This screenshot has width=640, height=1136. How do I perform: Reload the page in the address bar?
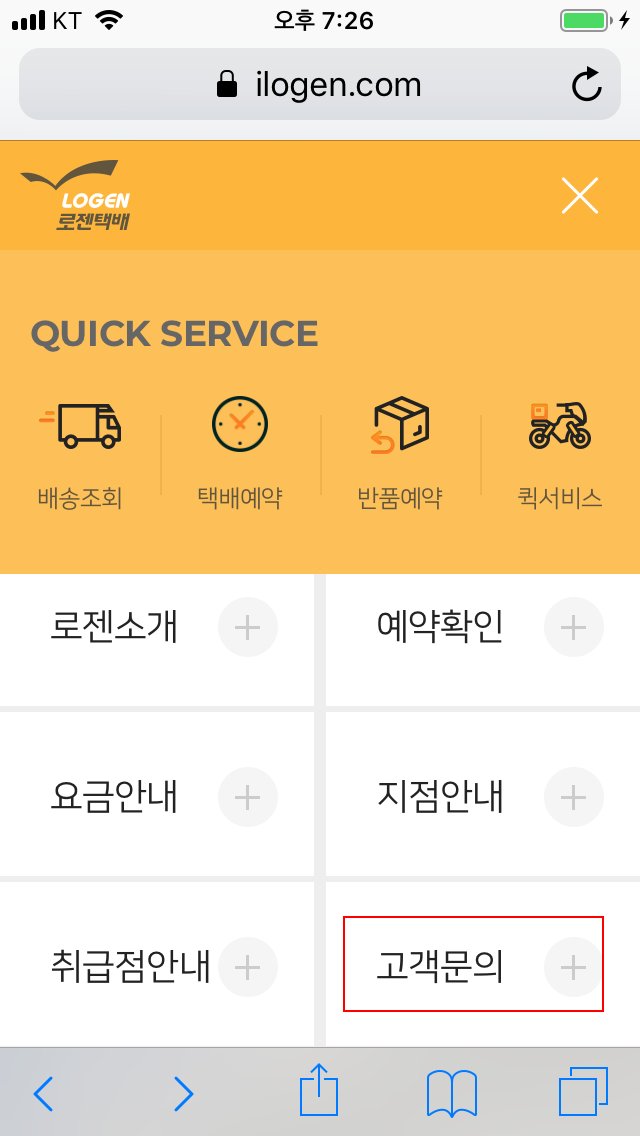pyautogui.click(x=586, y=85)
